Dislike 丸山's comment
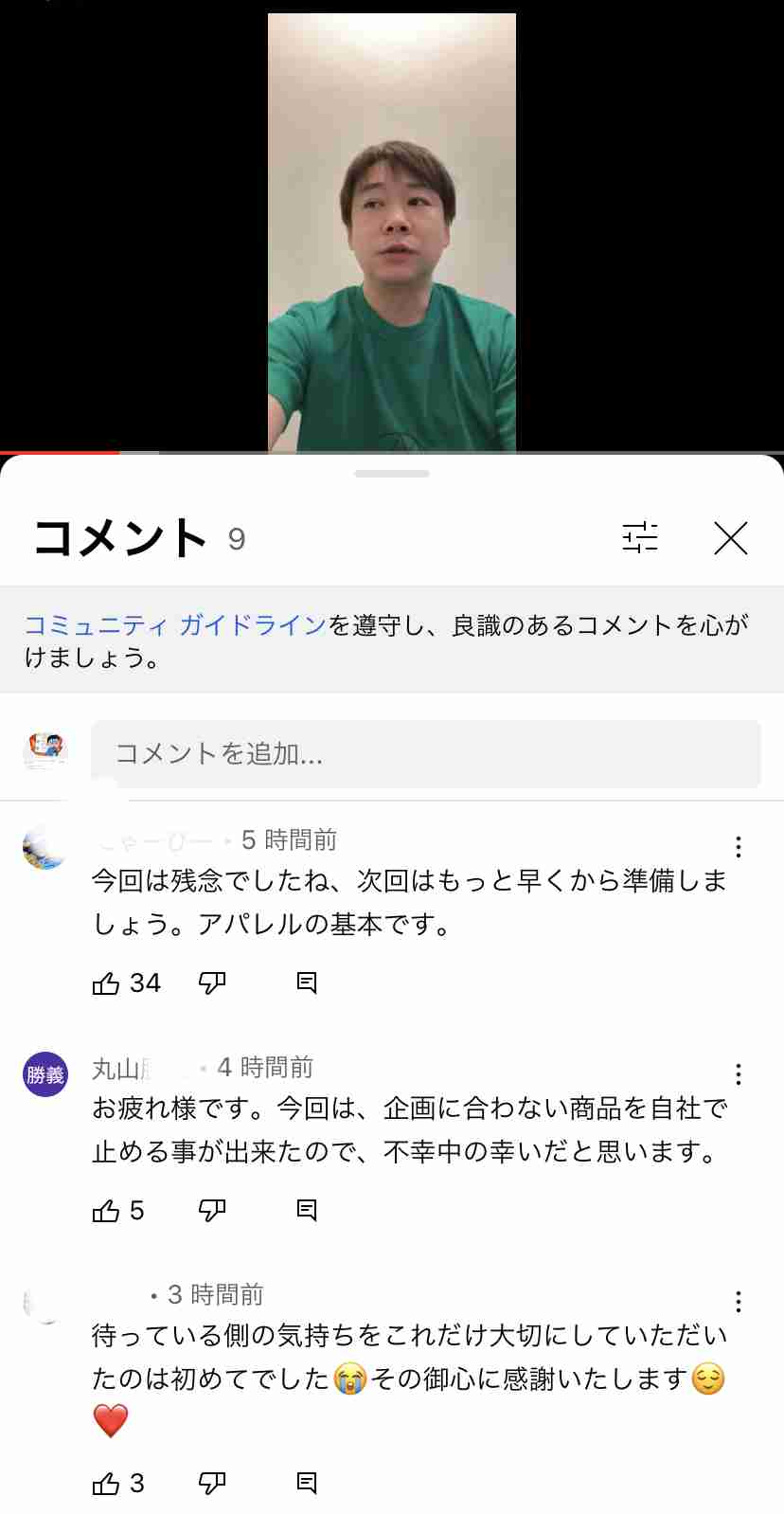The image size is (784, 1514). (x=212, y=1210)
